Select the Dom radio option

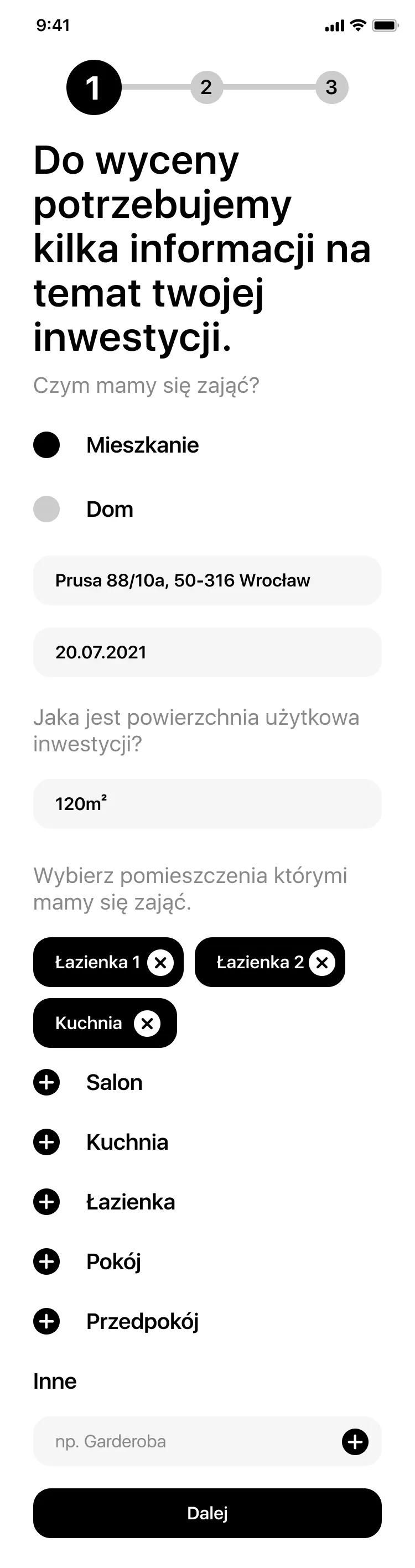pos(46,509)
